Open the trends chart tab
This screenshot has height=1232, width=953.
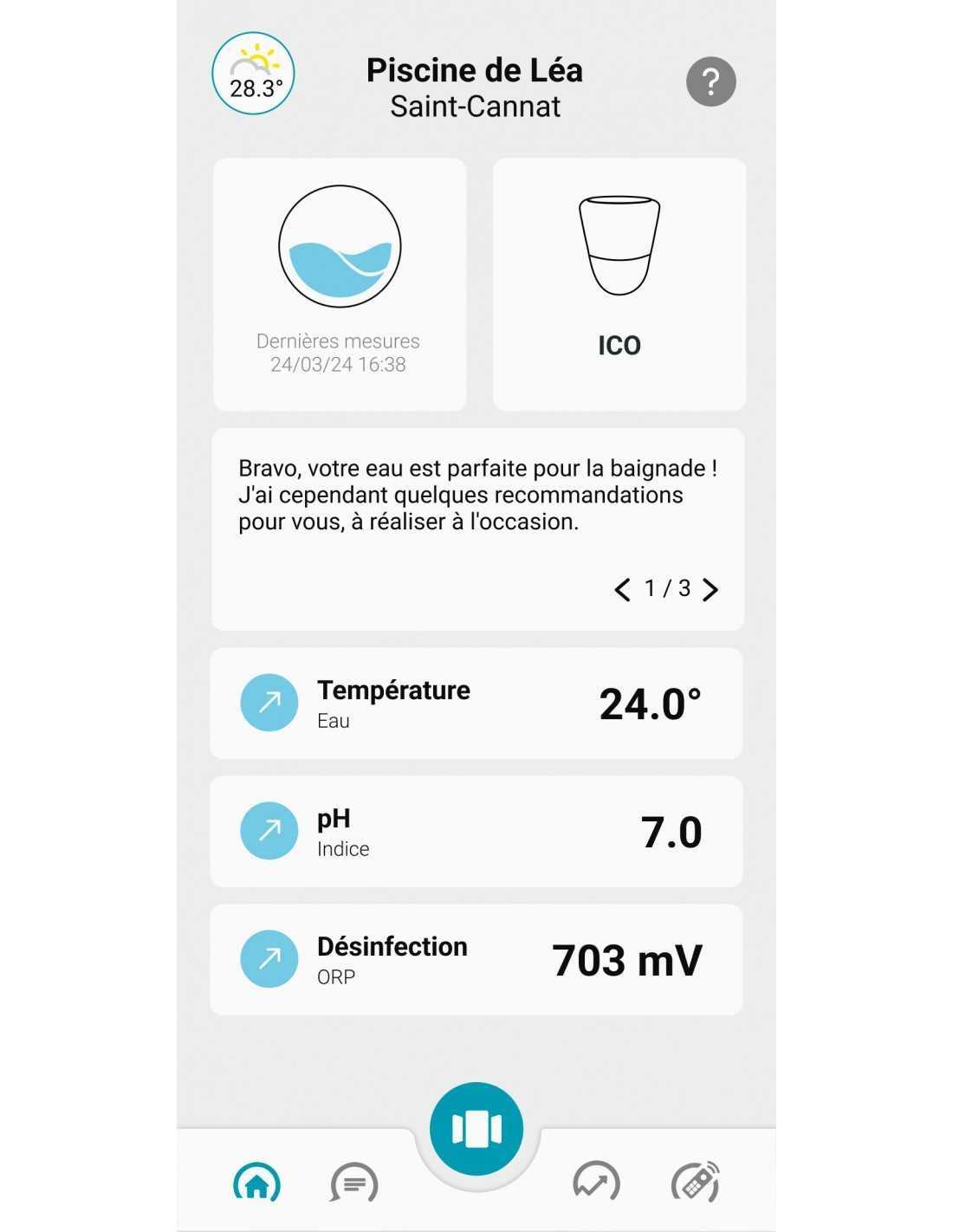point(596,1182)
